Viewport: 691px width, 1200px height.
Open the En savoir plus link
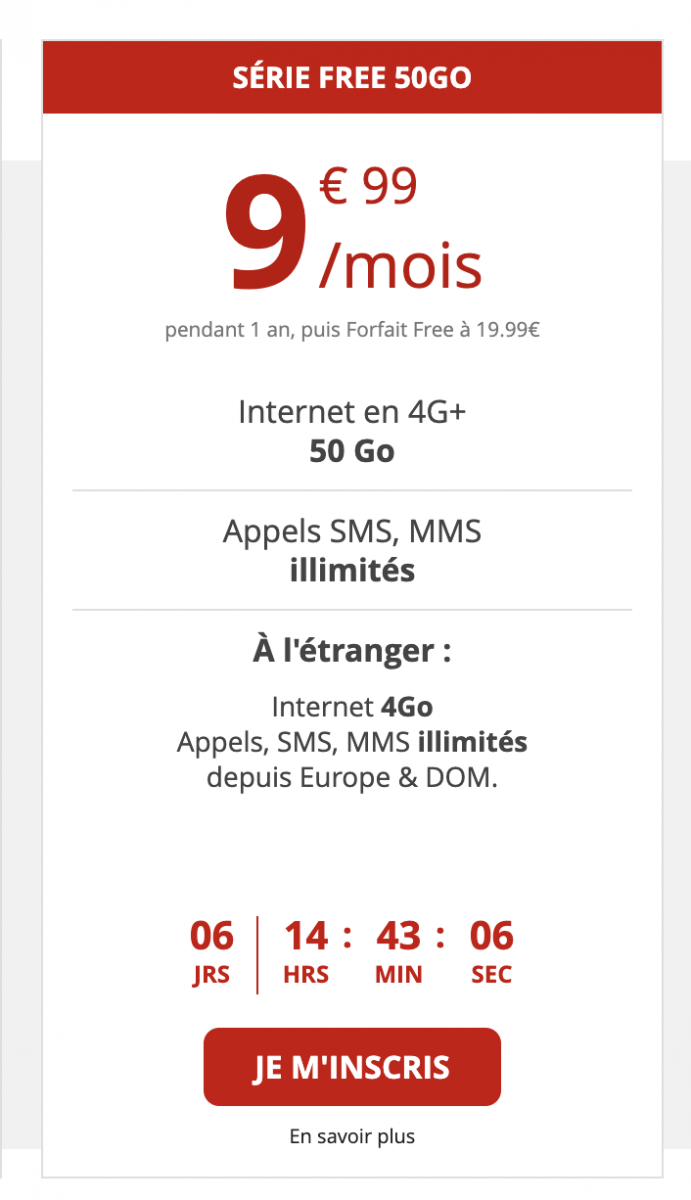352,1136
